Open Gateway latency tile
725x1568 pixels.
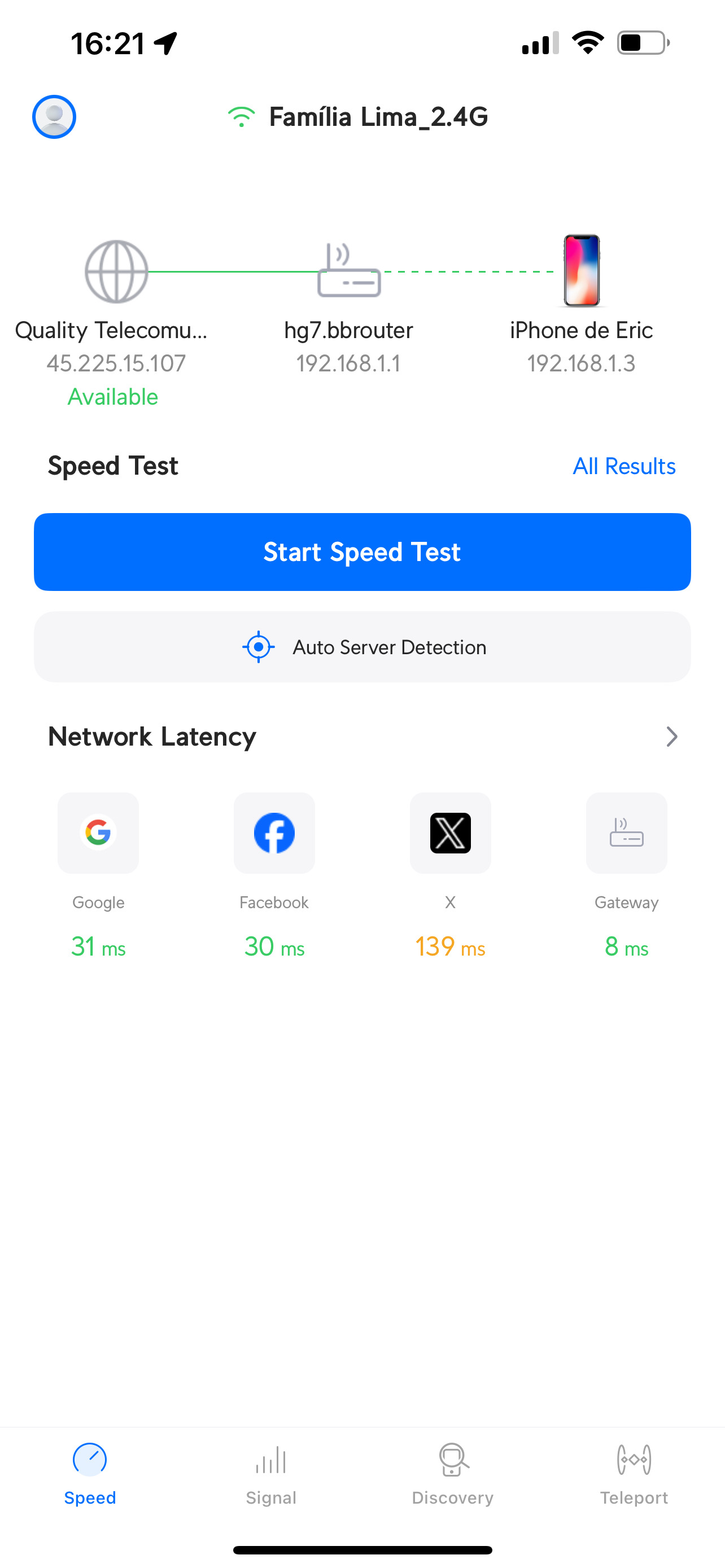click(x=626, y=833)
